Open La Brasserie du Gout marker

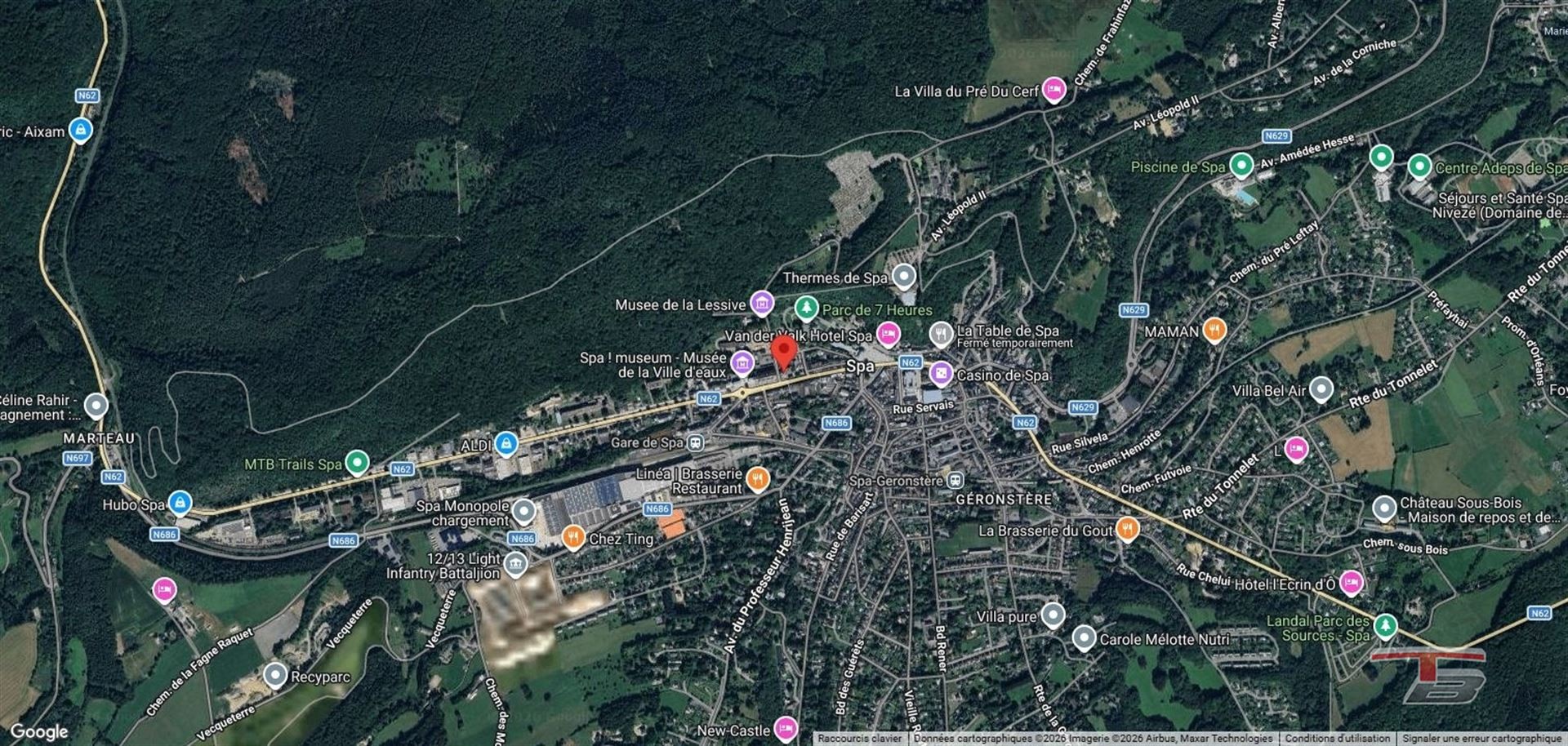pos(1127,529)
